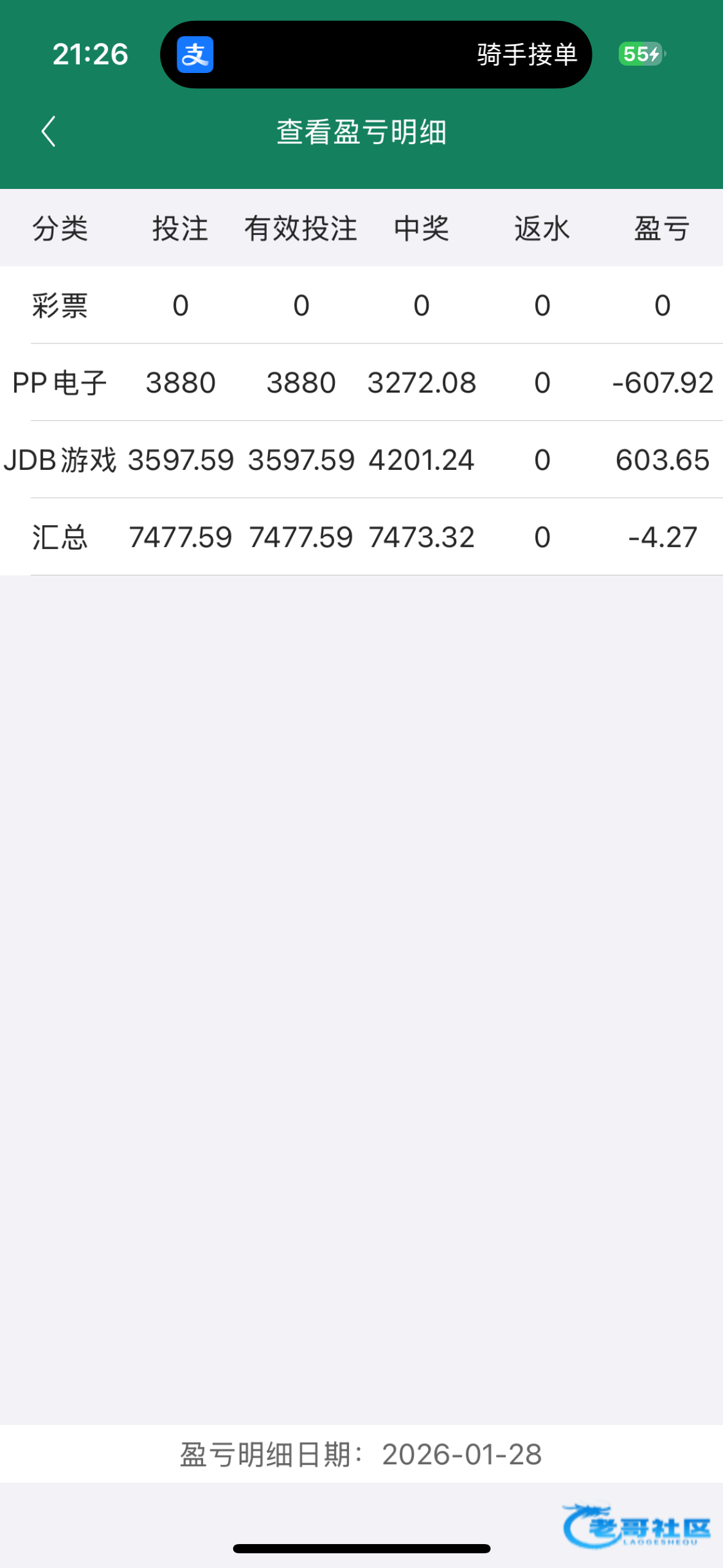Open the Alipay 骑手接单 live activity pill
This screenshot has height=1568, width=723.
point(375,55)
